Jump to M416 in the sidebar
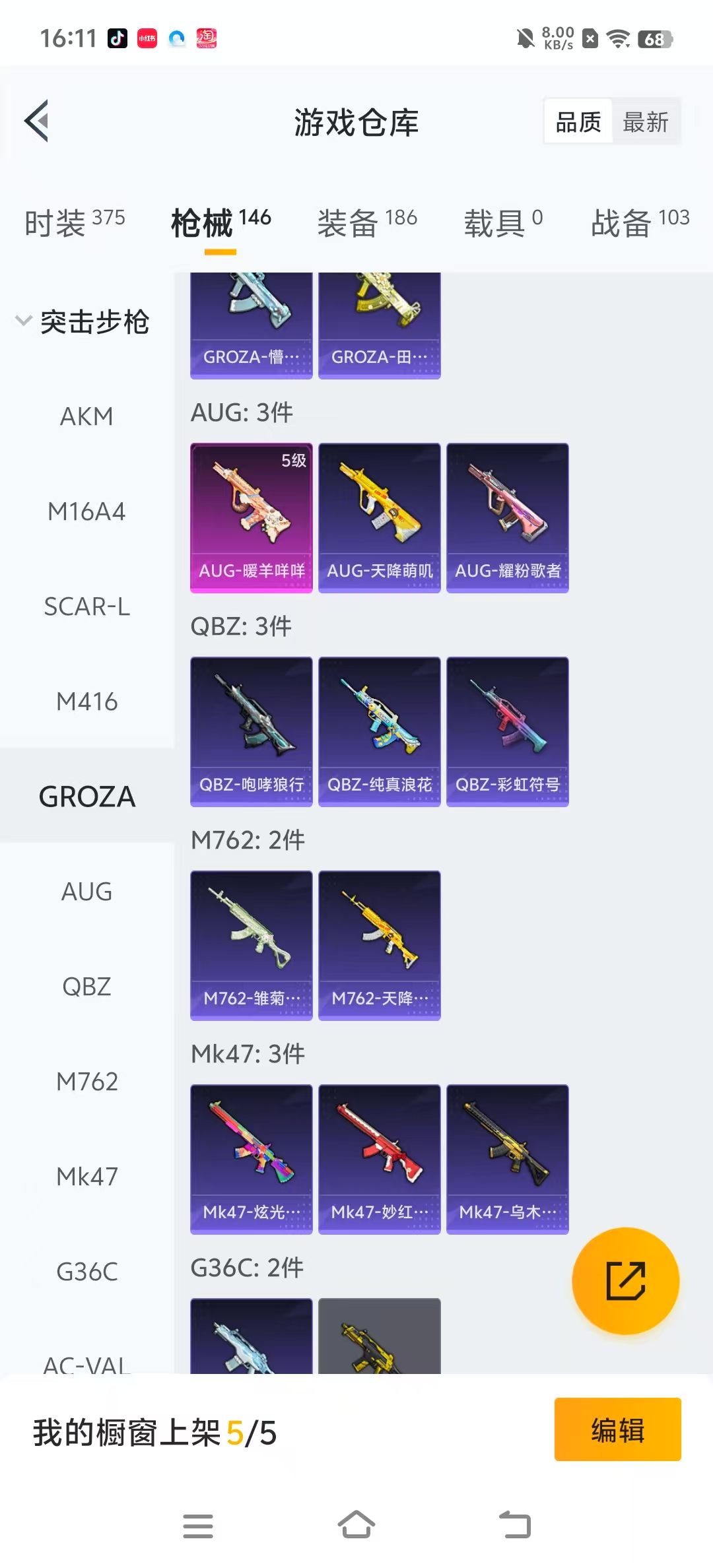The image size is (713, 1568). pyautogui.click(x=86, y=702)
